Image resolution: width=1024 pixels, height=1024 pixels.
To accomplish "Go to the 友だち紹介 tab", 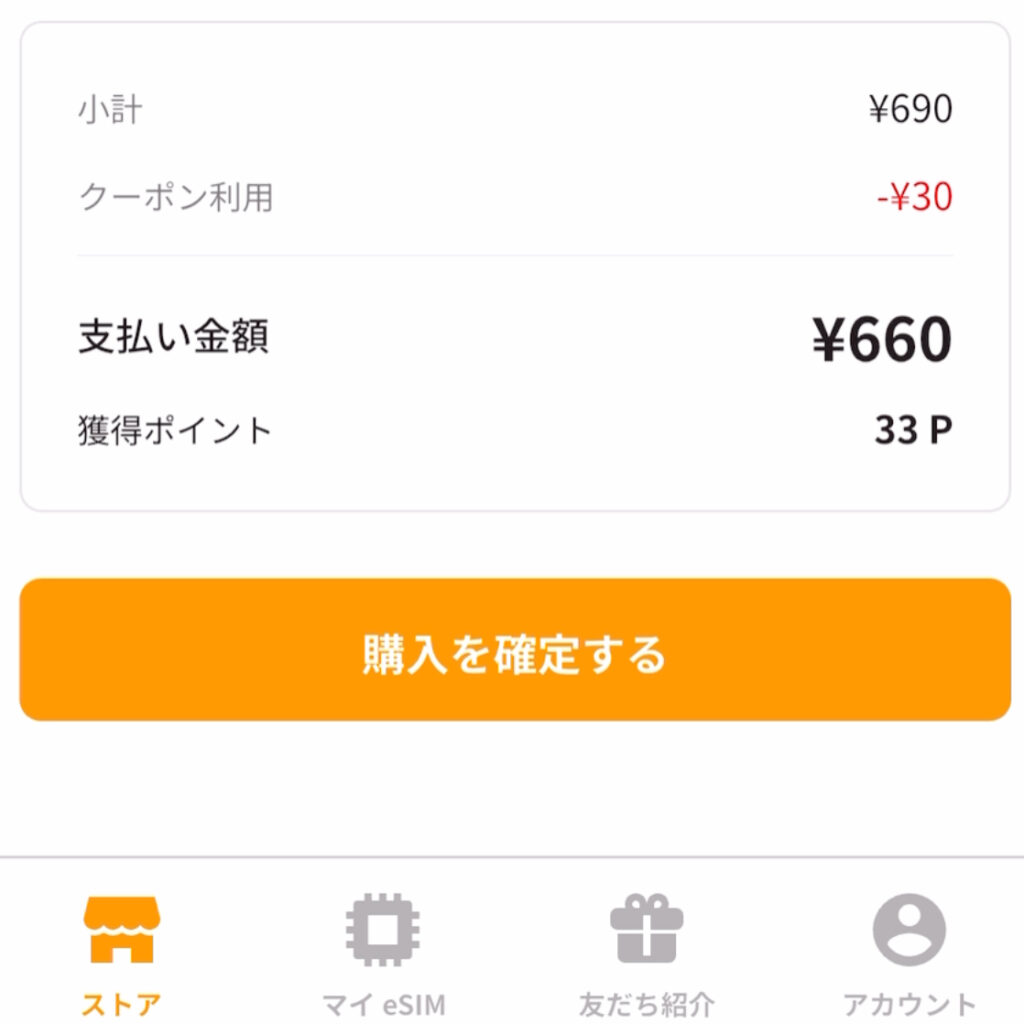I will [x=646, y=950].
